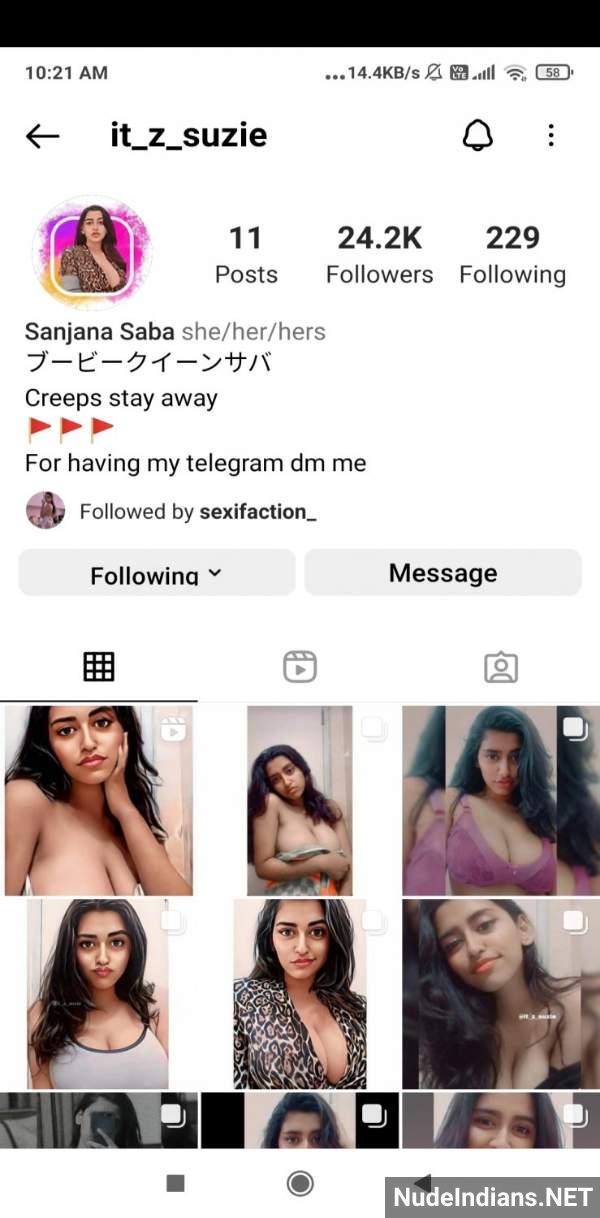Switch to the posts grid tab
Viewport: 600px width, 1218px height.
pos(99,667)
